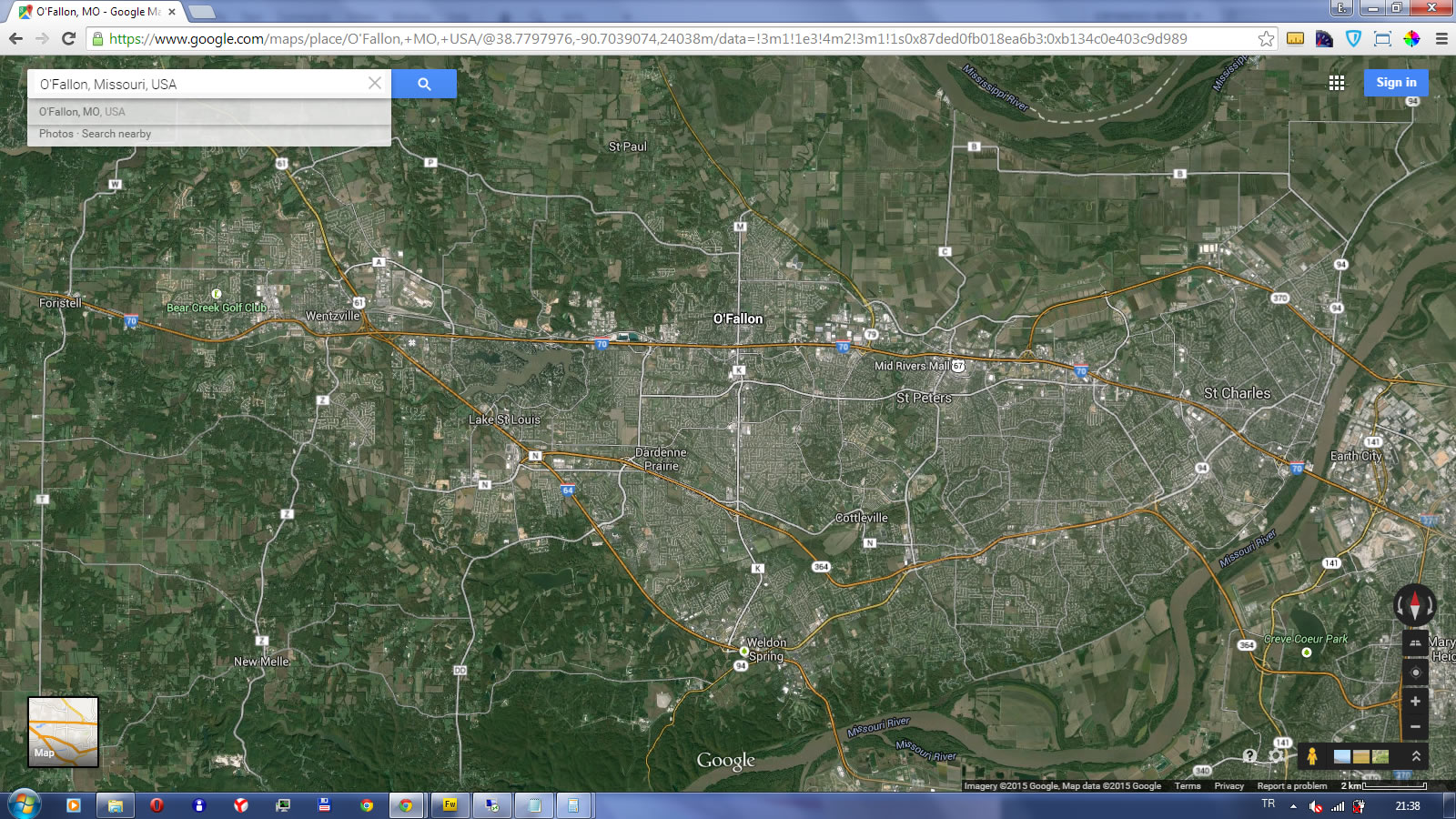Screen dimensions: 1456x819
Task: Switch to Map view thumbnail
Action: click(63, 732)
